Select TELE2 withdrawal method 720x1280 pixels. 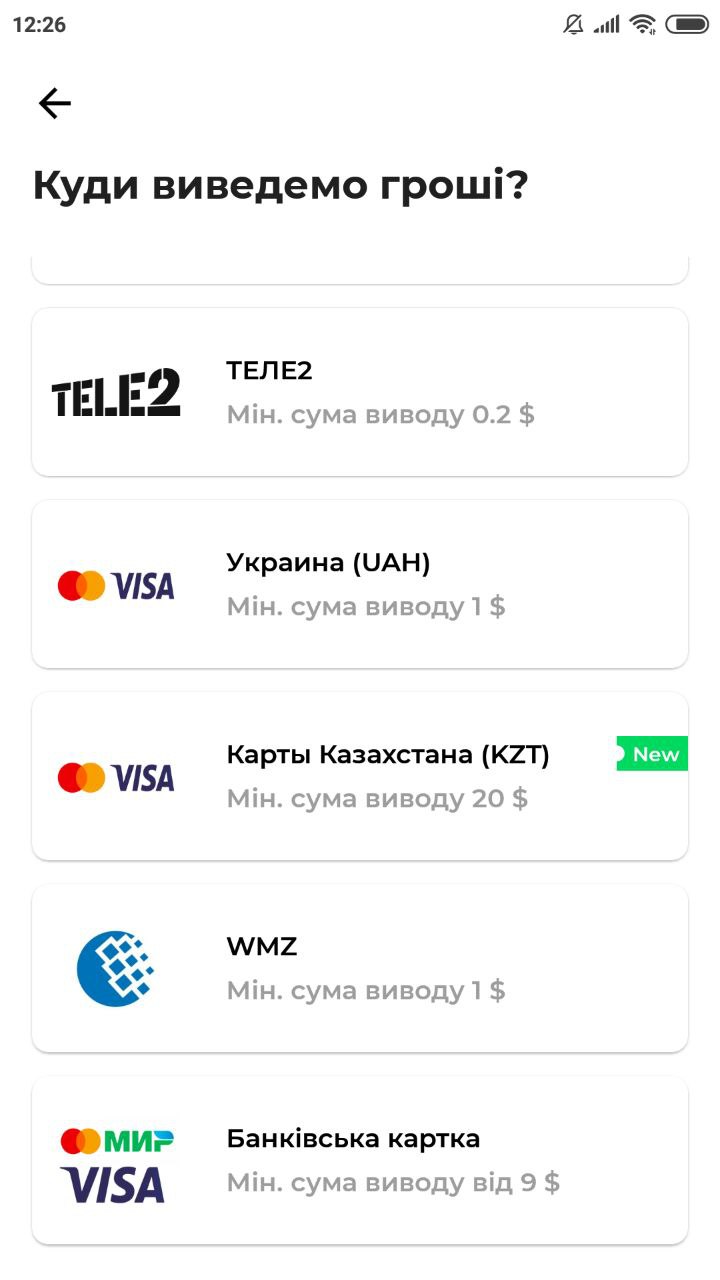click(x=360, y=392)
